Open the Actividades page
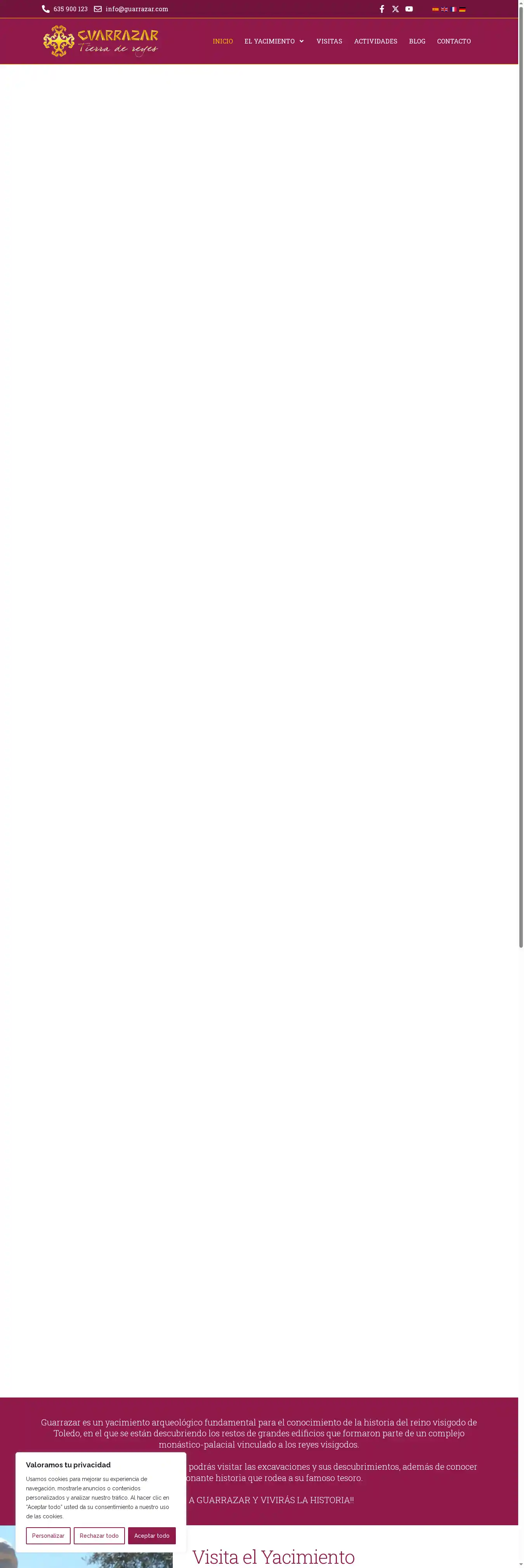The image size is (524, 1568). pos(375,42)
